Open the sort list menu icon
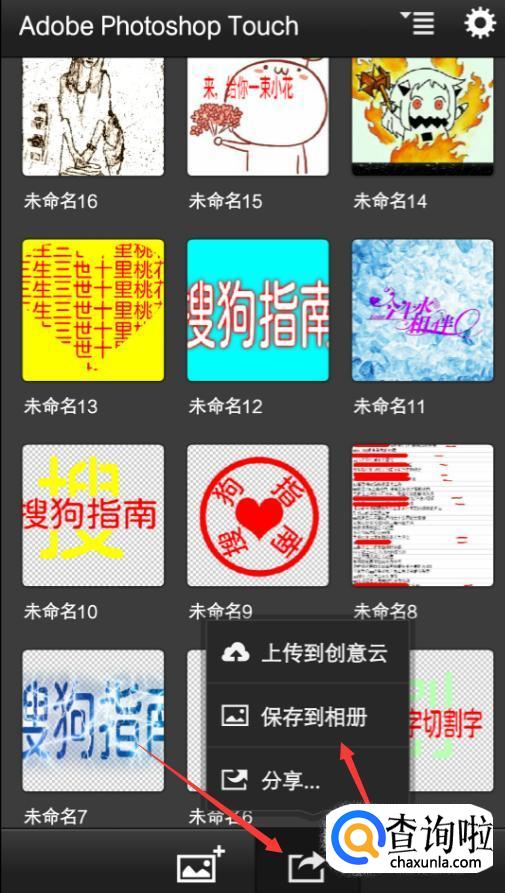 (418, 24)
